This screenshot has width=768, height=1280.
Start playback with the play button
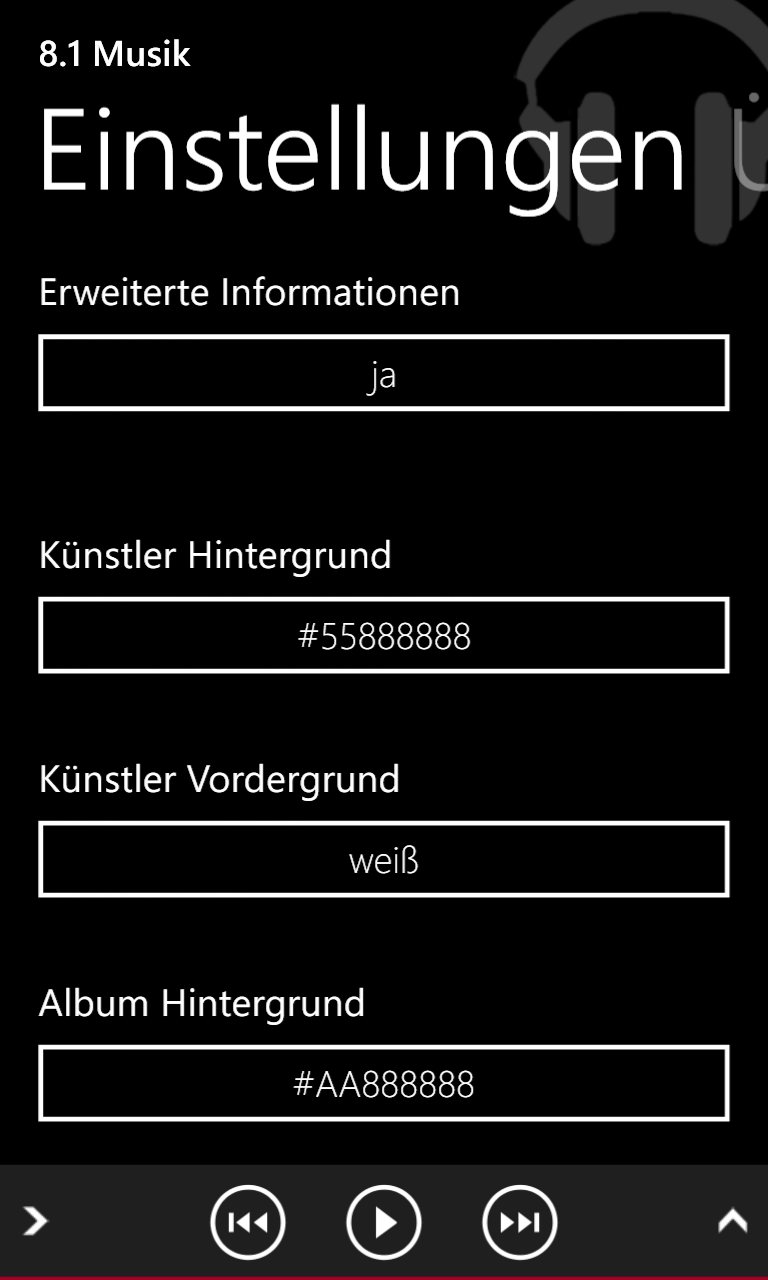[x=384, y=1222]
